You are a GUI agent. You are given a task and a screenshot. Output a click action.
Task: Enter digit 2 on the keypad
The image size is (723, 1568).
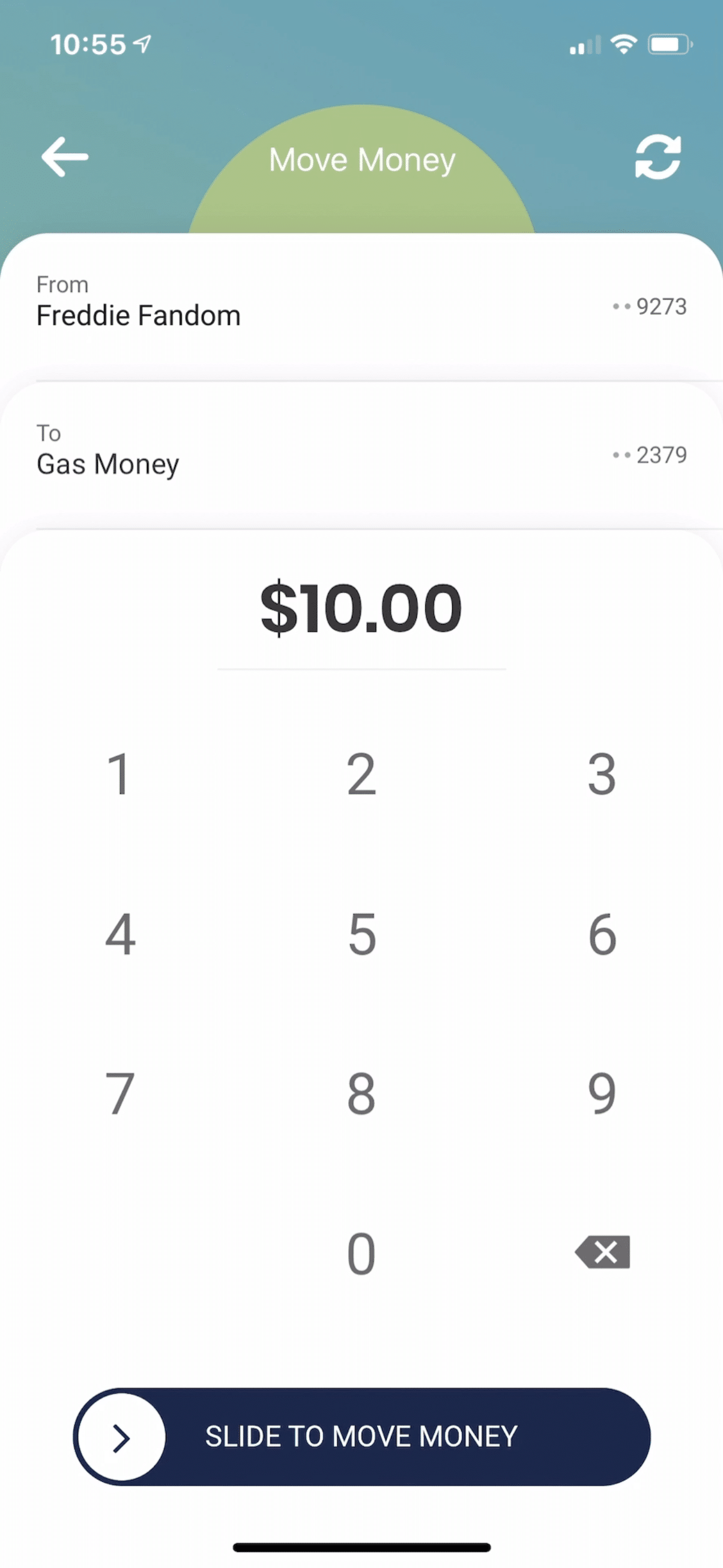click(361, 774)
